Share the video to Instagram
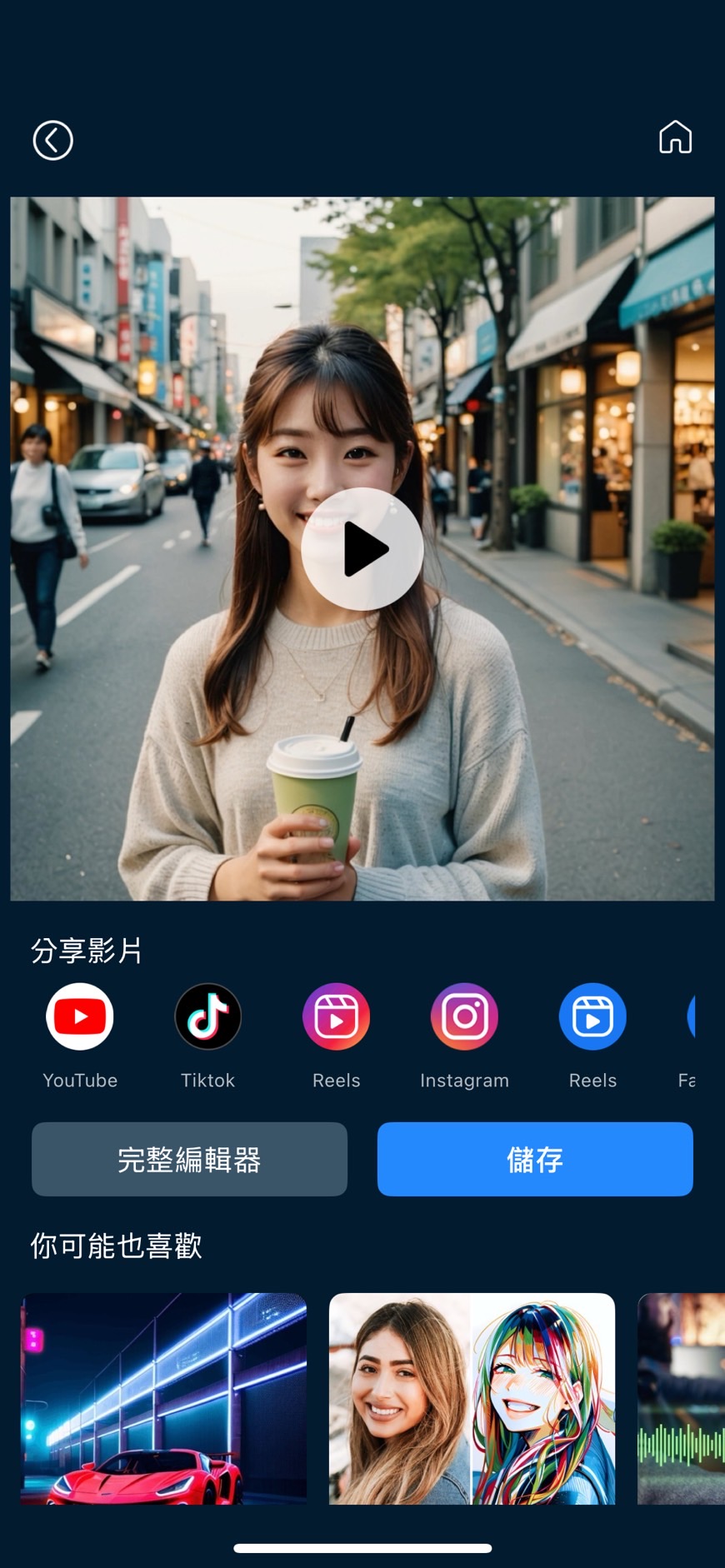Screen dimensions: 725x1568 pyautogui.click(x=464, y=1016)
